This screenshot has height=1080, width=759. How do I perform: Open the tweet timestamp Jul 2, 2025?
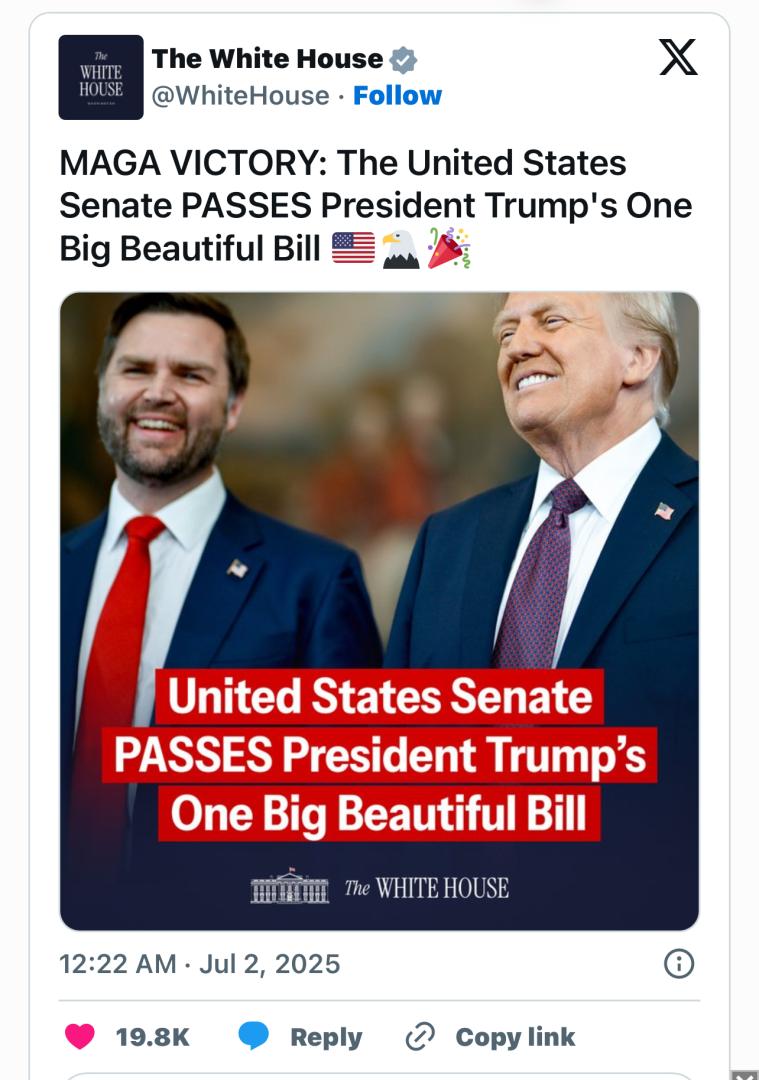pyautogui.click(x=200, y=964)
